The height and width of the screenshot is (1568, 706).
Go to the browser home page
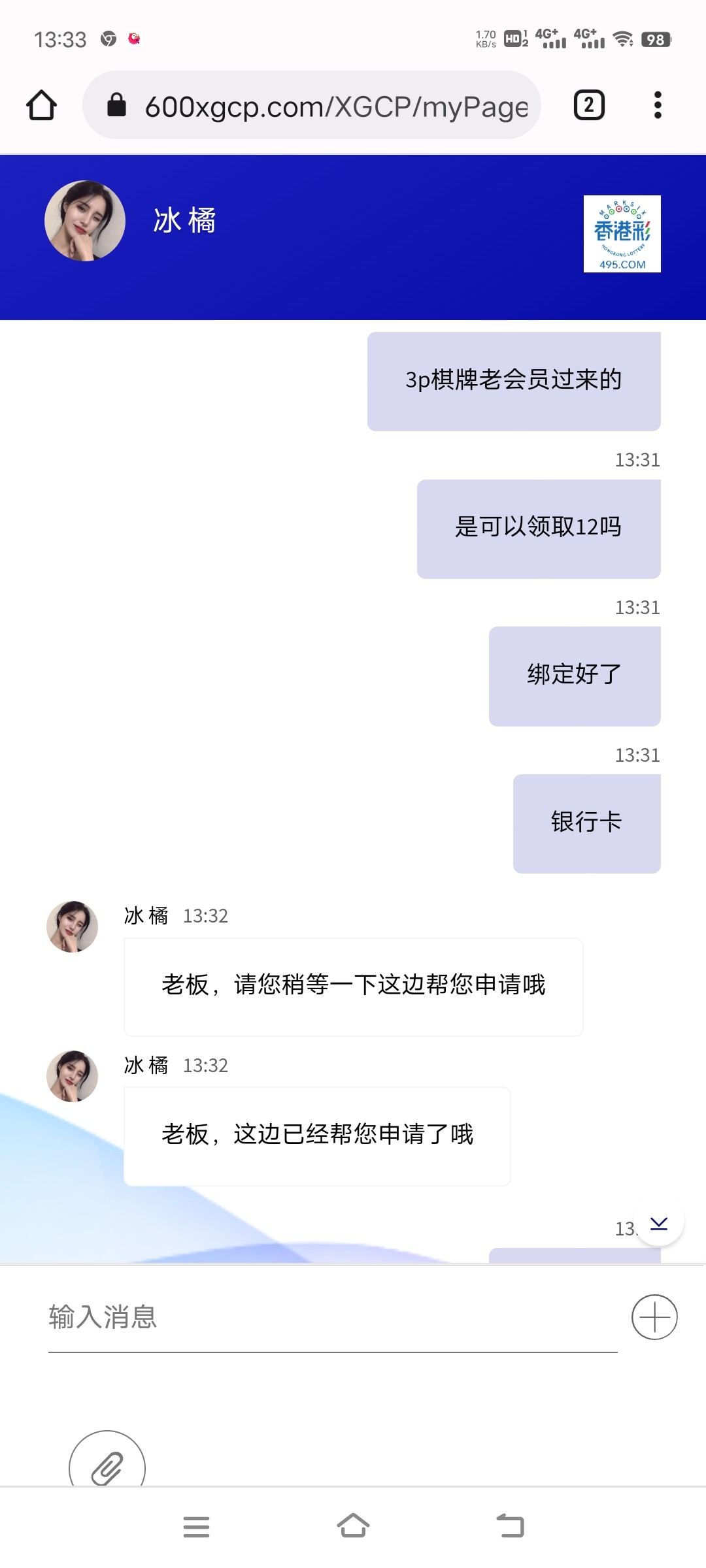click(41, 105)
